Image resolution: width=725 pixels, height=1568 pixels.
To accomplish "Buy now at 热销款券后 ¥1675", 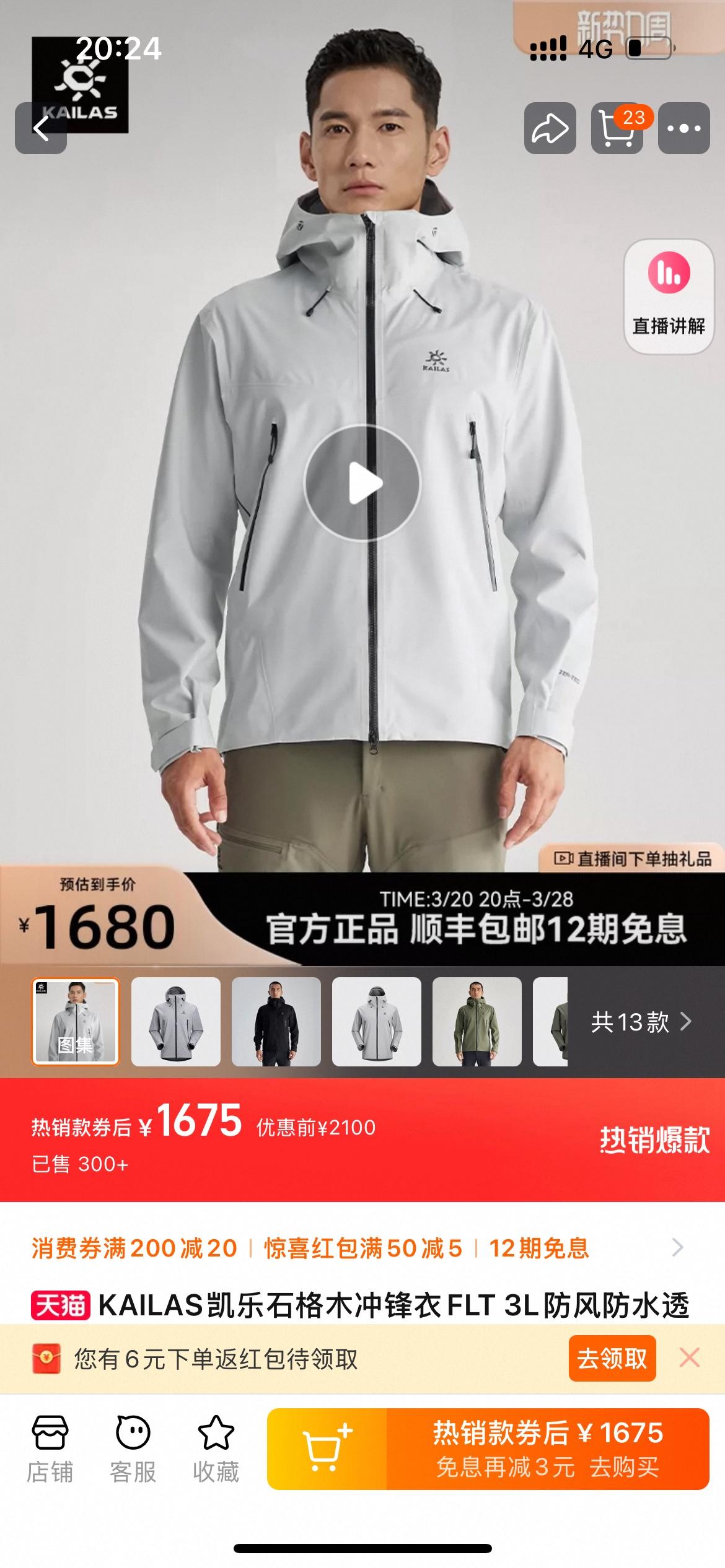I will tap(548, 1449).
